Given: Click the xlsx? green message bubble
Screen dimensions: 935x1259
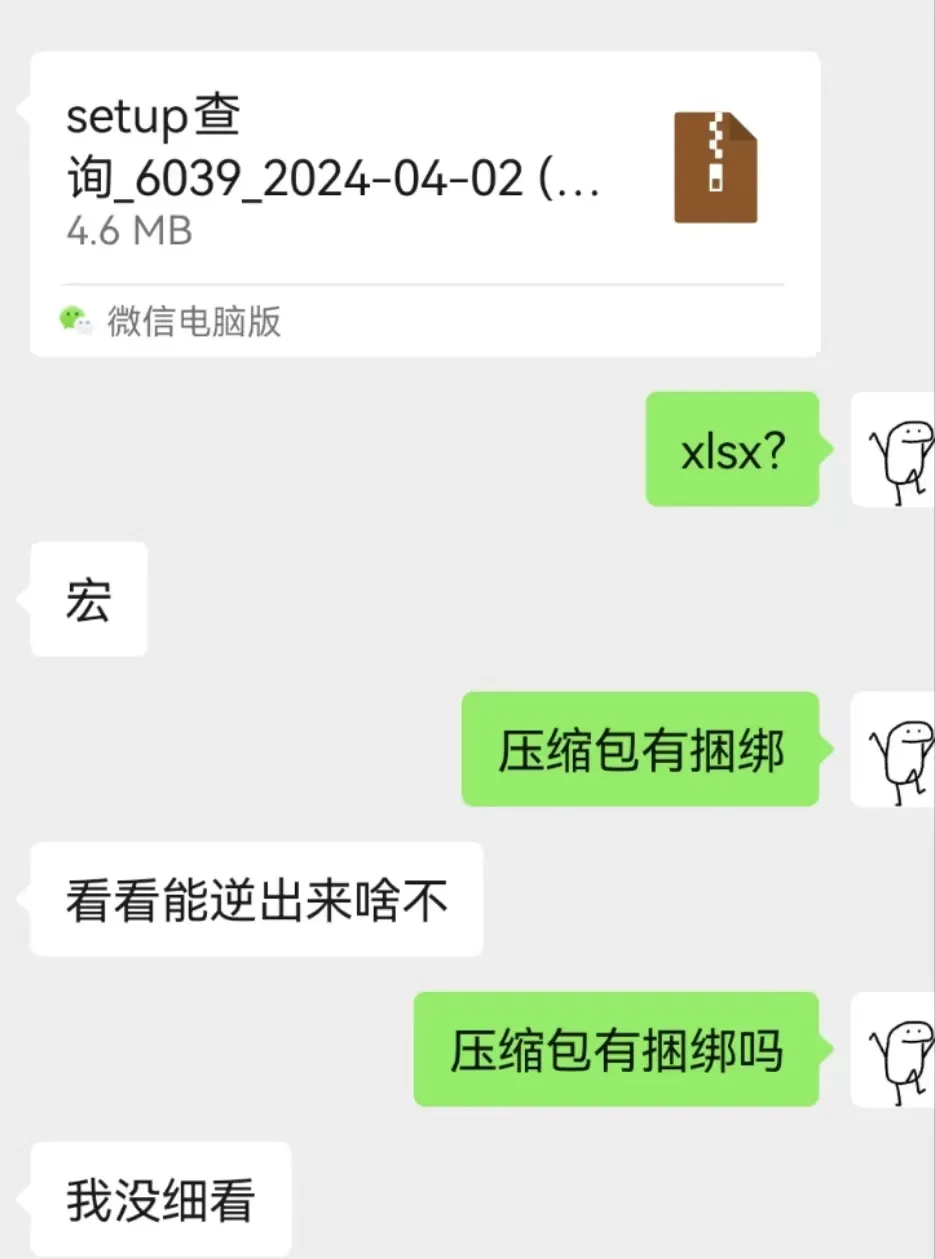Looking at the screenshot, I should coord(731,449).
